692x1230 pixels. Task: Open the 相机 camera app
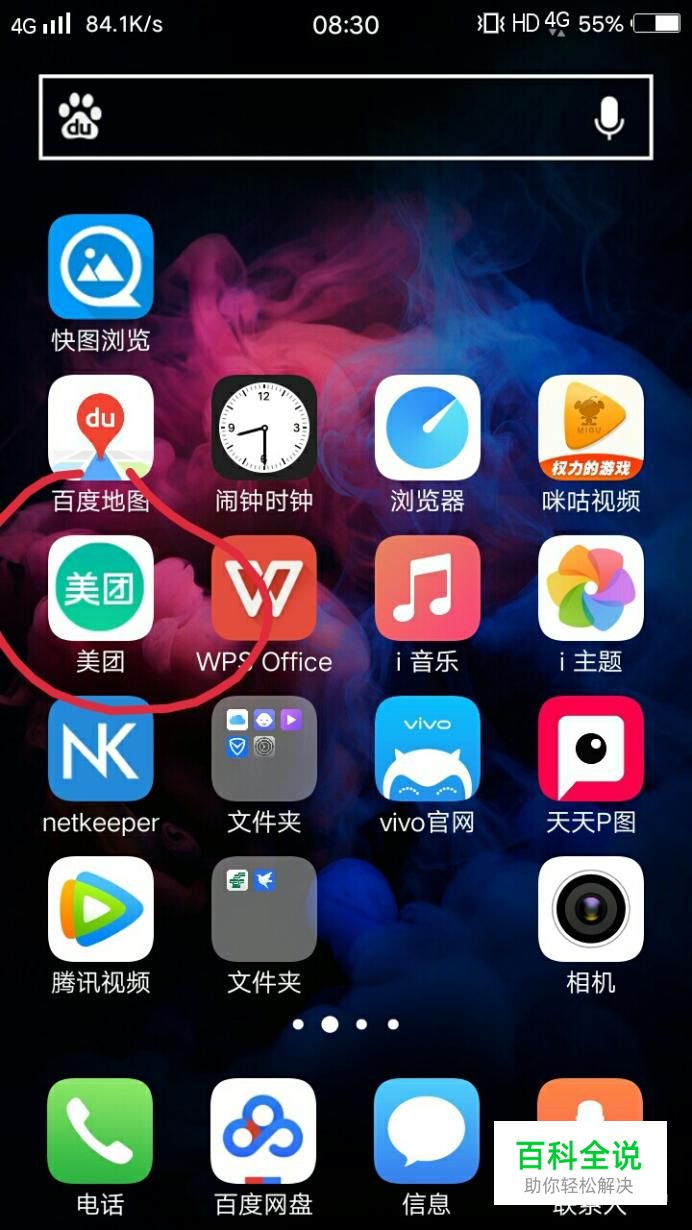590,909
